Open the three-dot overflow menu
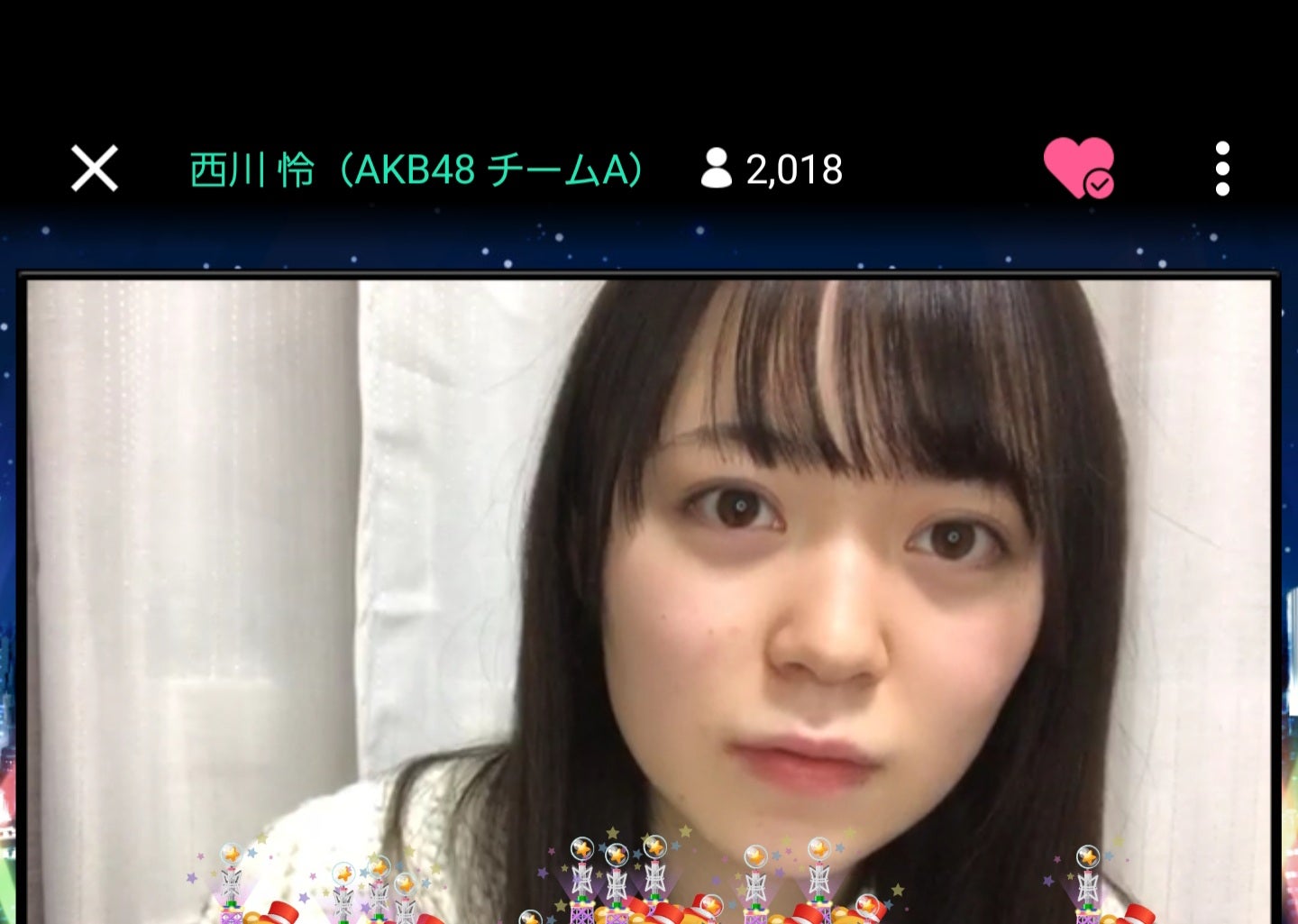This screenshot has height=924, width=1298. (x=1222, y=169)
